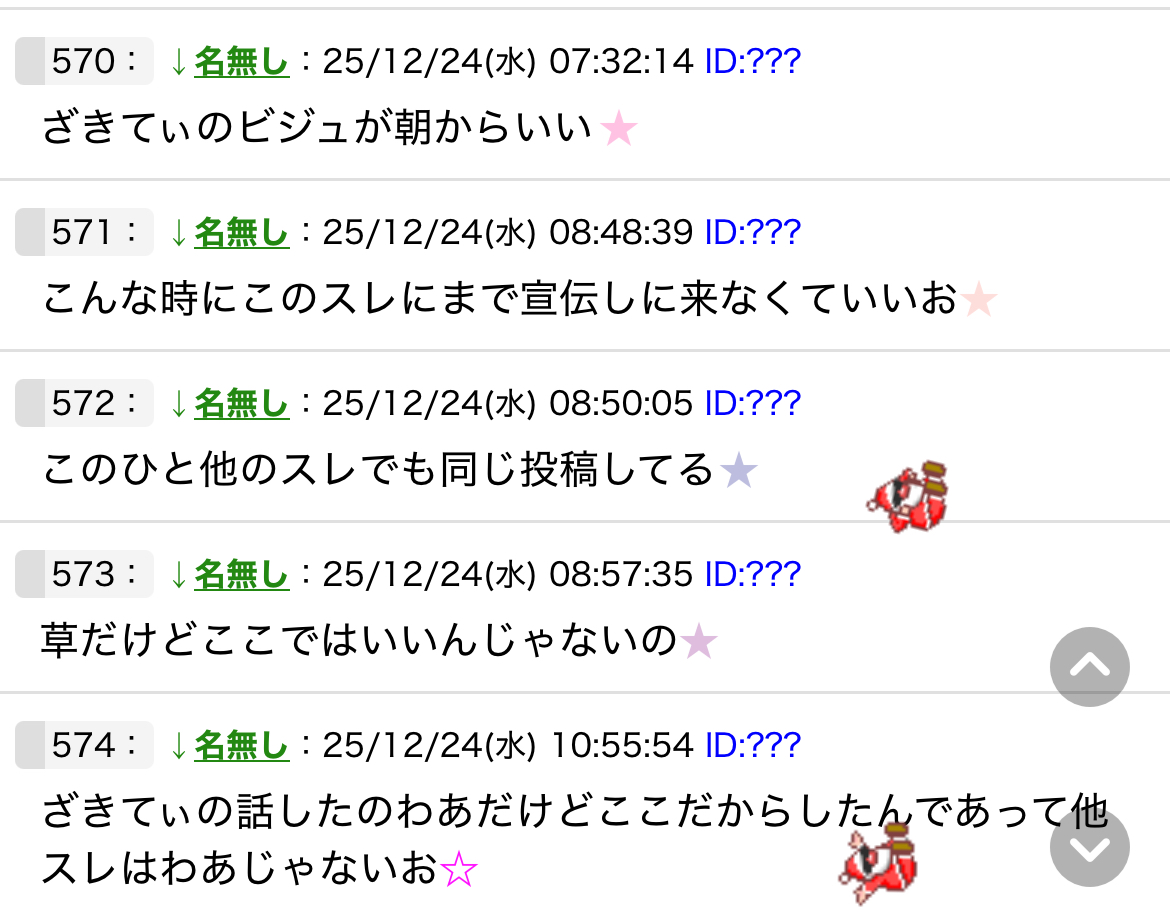The height and width of the screenshot is (919, 1170).
Task: Tap the ID:??? link on post 574
Action: click(752, 746)
